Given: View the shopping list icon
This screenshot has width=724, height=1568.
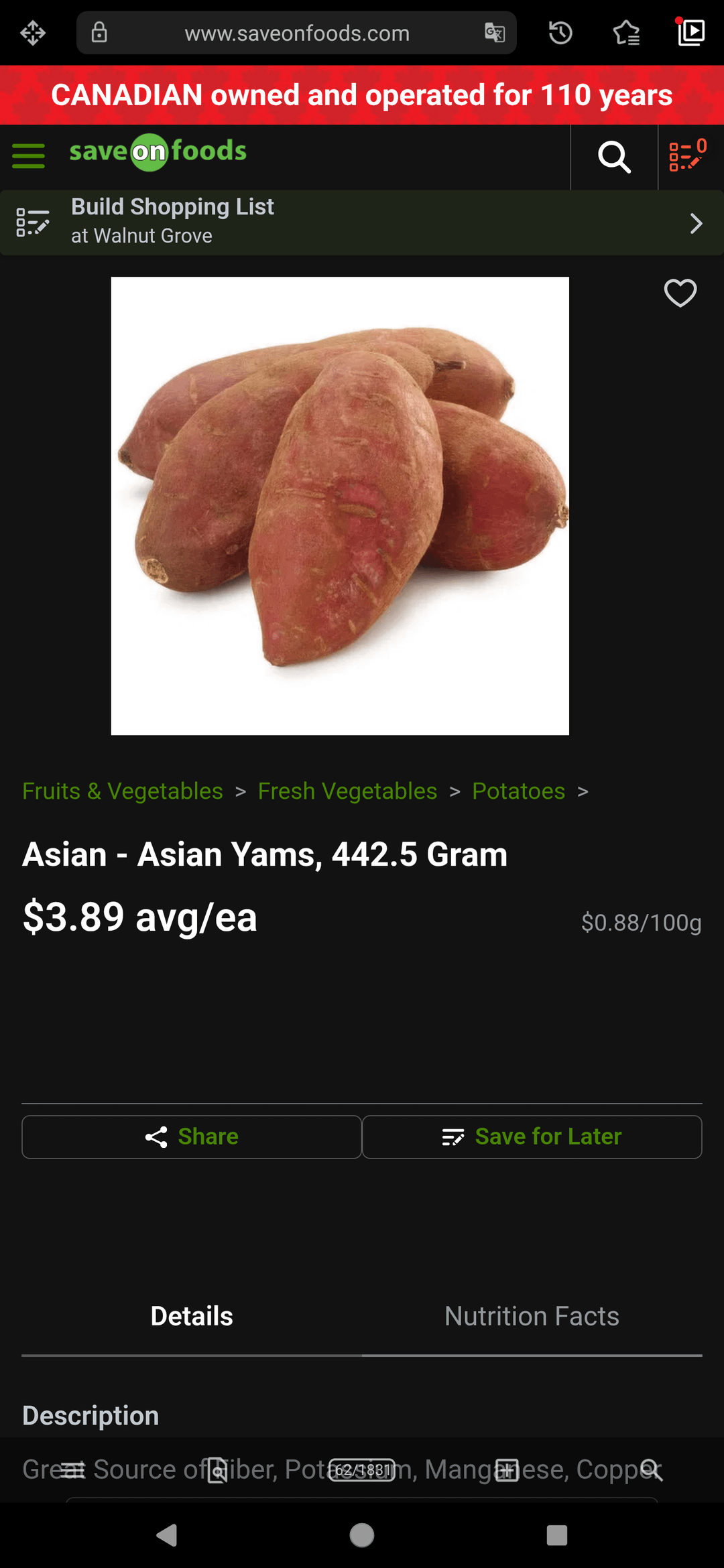Looking at the screenshot, I should click(x=688, y=156).
